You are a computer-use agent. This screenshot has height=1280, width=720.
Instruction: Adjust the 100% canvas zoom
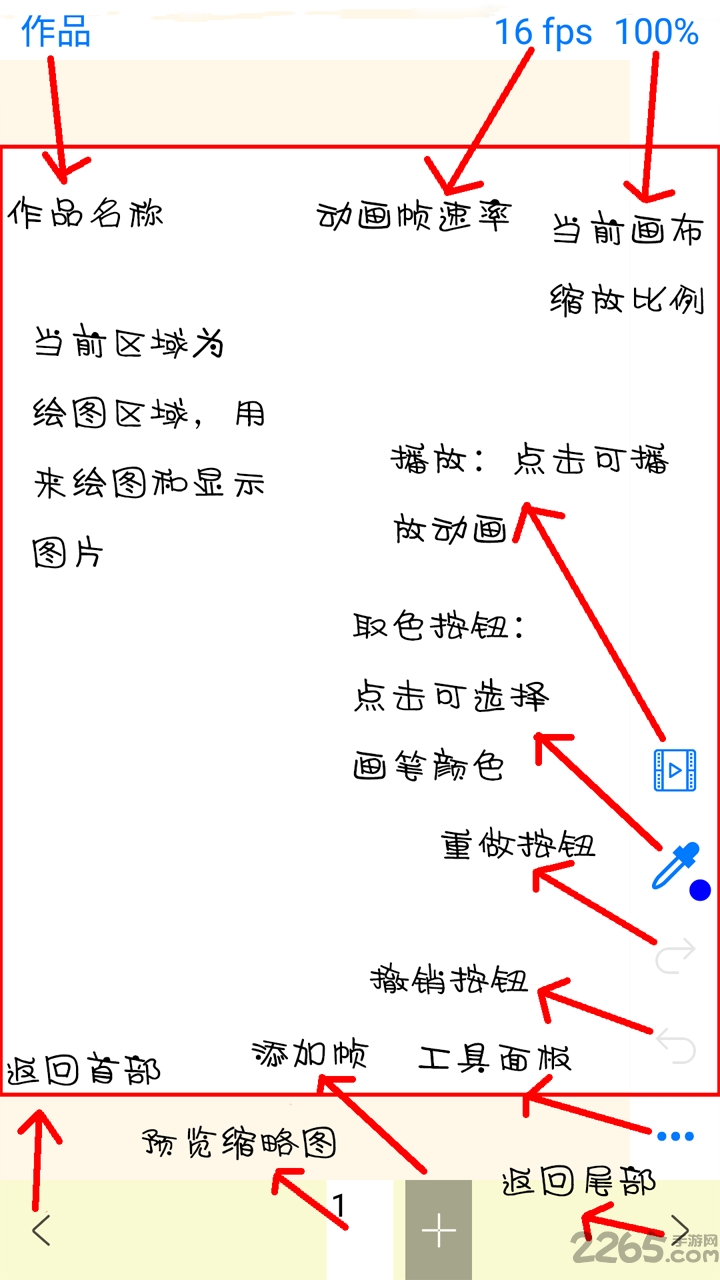pyautogui.click(x=656, y=32)
